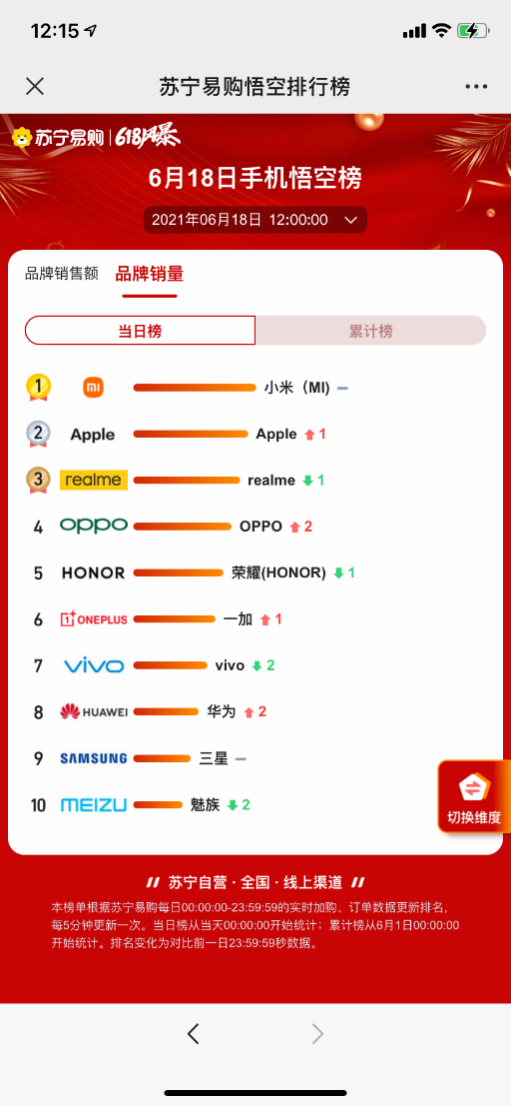Tap the 切换维度 floating button
511x1106 pixels.
pos(474,796)
